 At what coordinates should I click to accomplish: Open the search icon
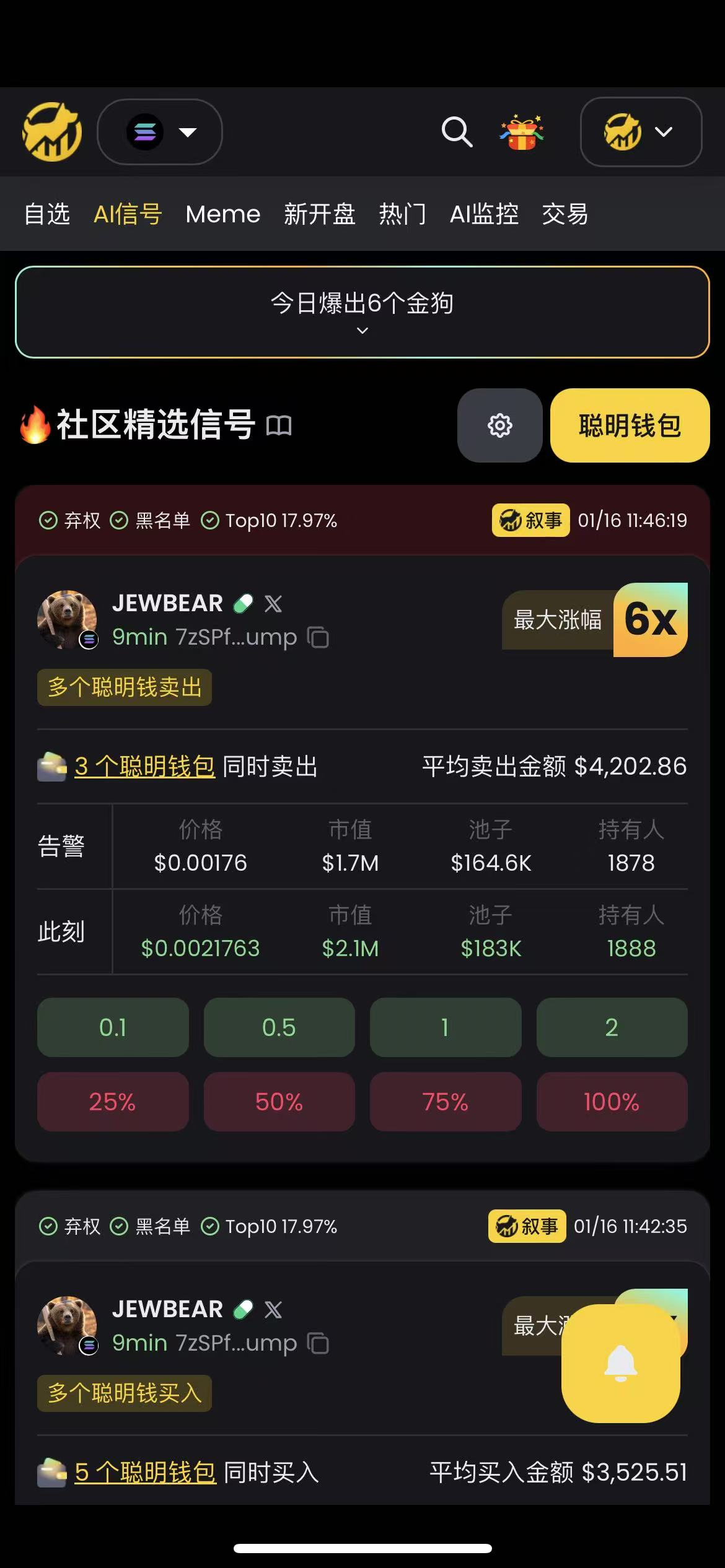[457, 132]
